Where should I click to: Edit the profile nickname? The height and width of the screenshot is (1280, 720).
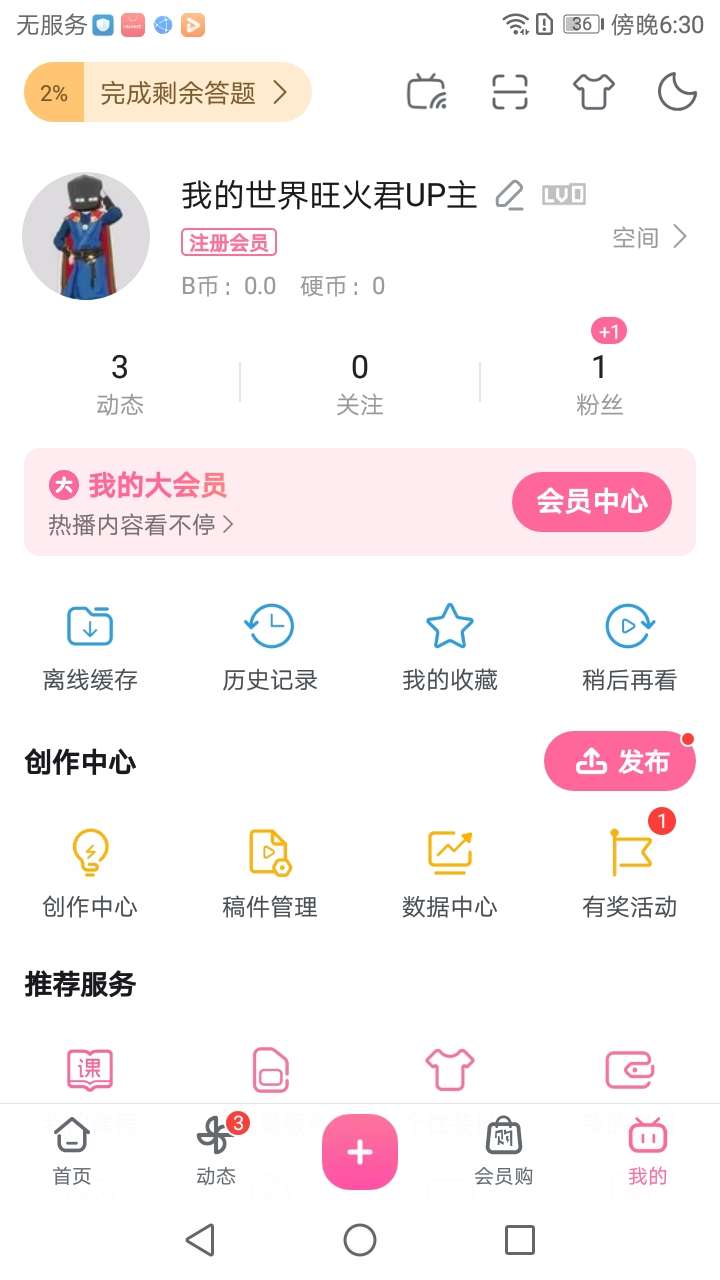pyautogui.click(x=510, y=195)
